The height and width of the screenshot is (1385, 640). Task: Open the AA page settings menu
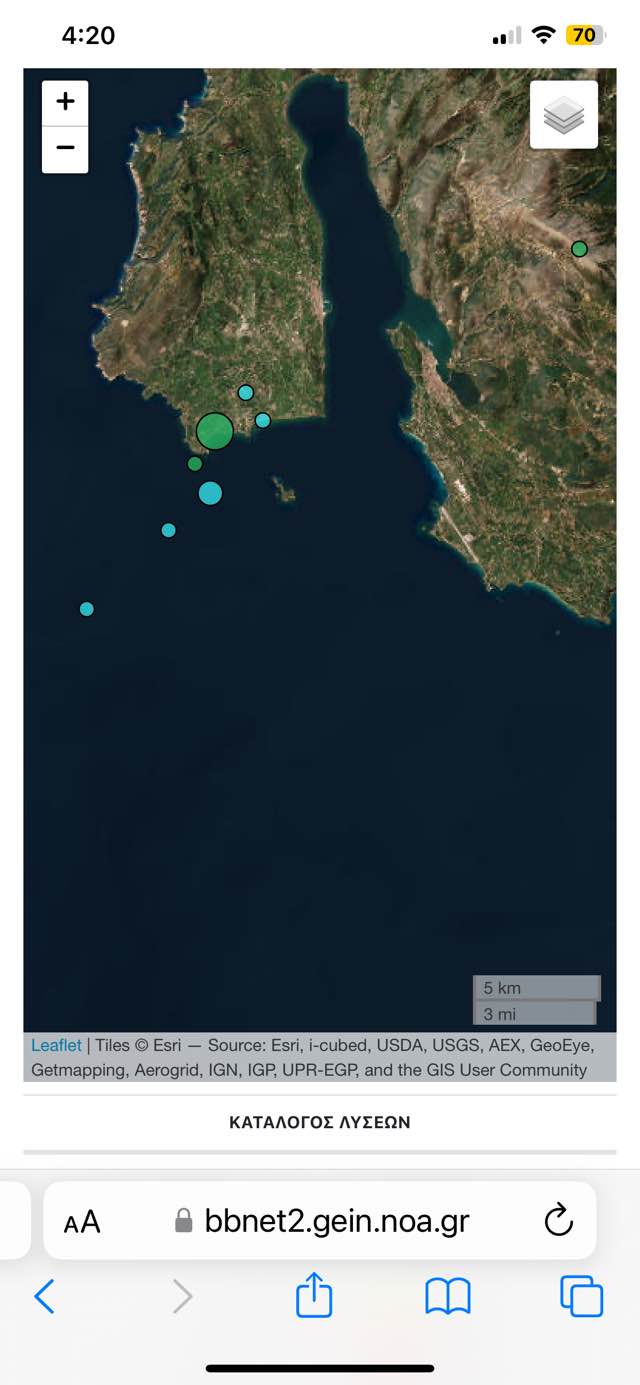[82, 1221]
